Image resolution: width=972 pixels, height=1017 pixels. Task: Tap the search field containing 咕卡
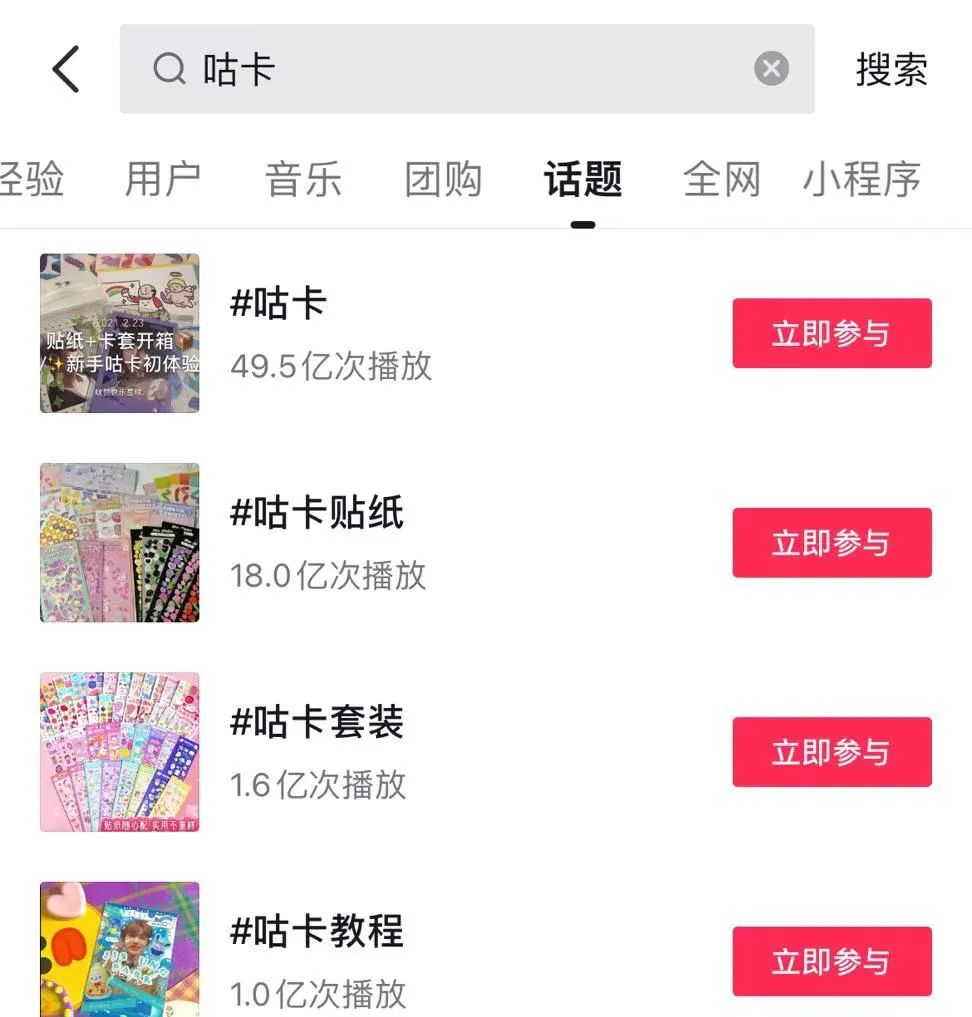(x=450, y=70)
